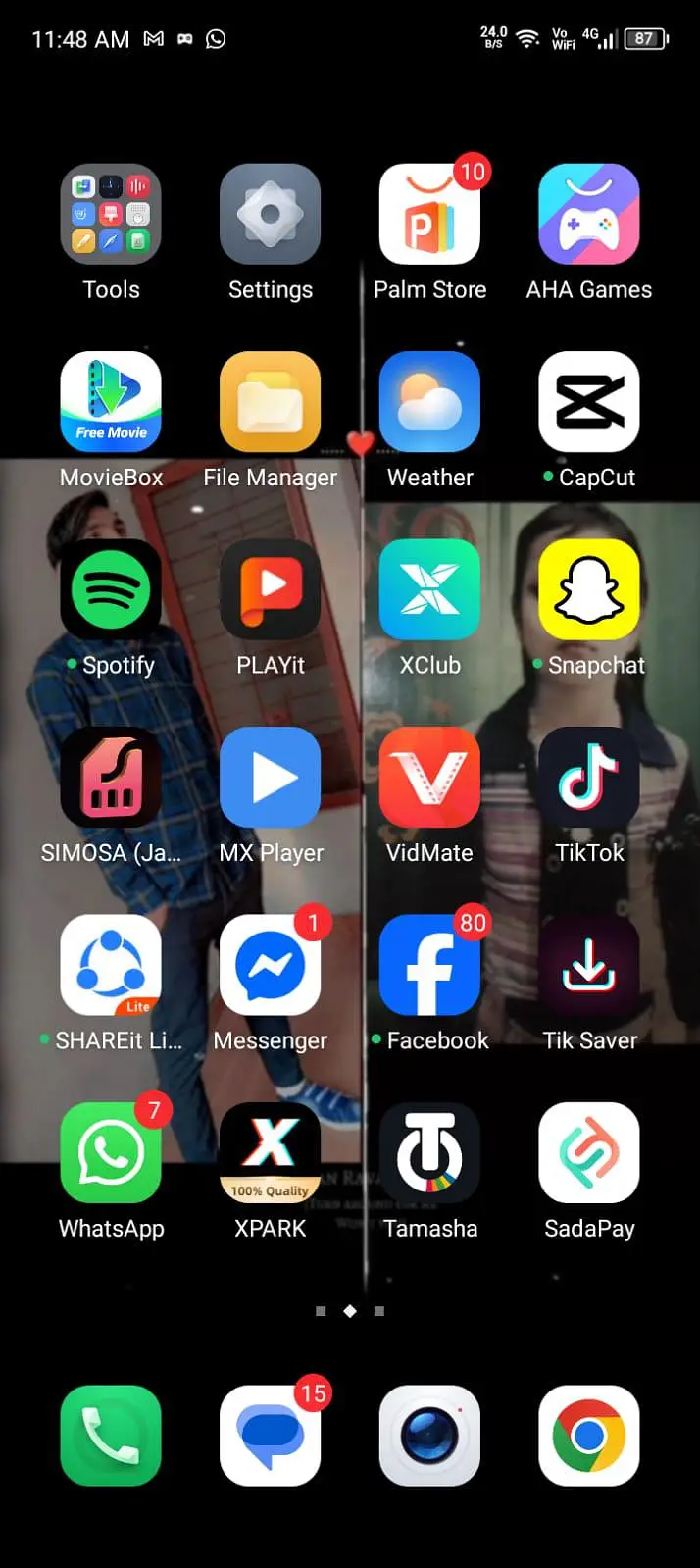Launch Palm Store
700x1568 pixels.
[429, 214]
